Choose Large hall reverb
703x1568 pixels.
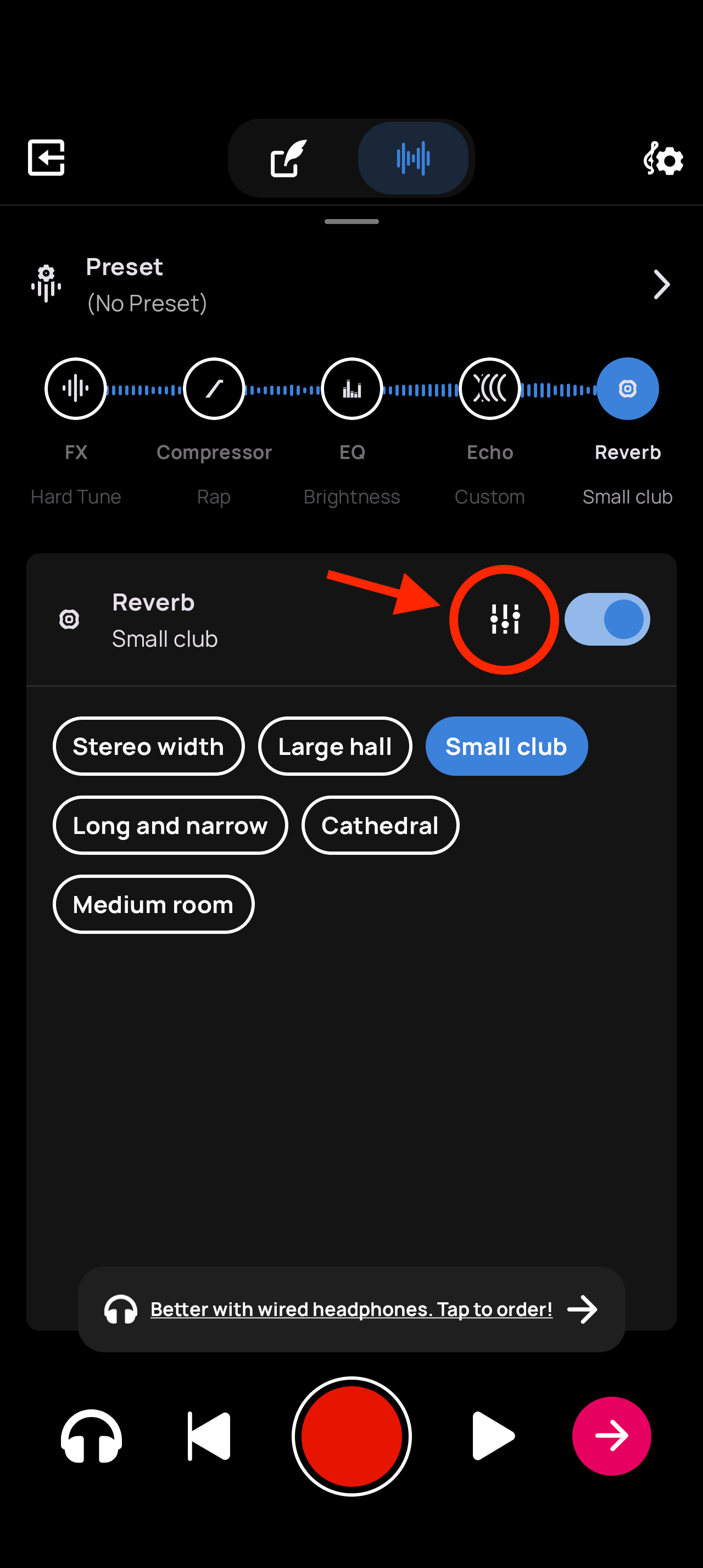click(x=335, y=746)
